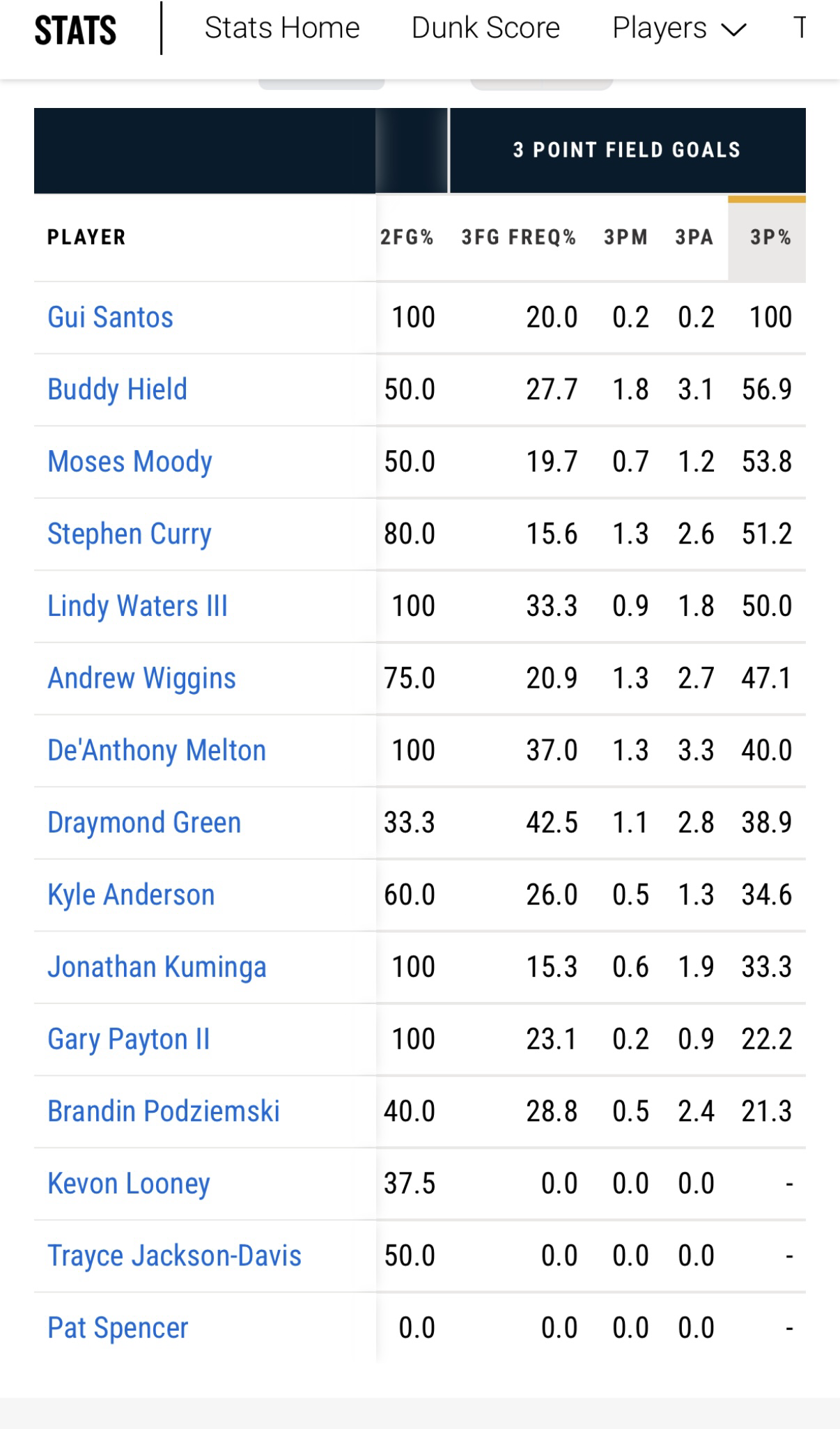Open Kevon Looney's player page
Viewport: 840px width, 1429px height.
129,1184
